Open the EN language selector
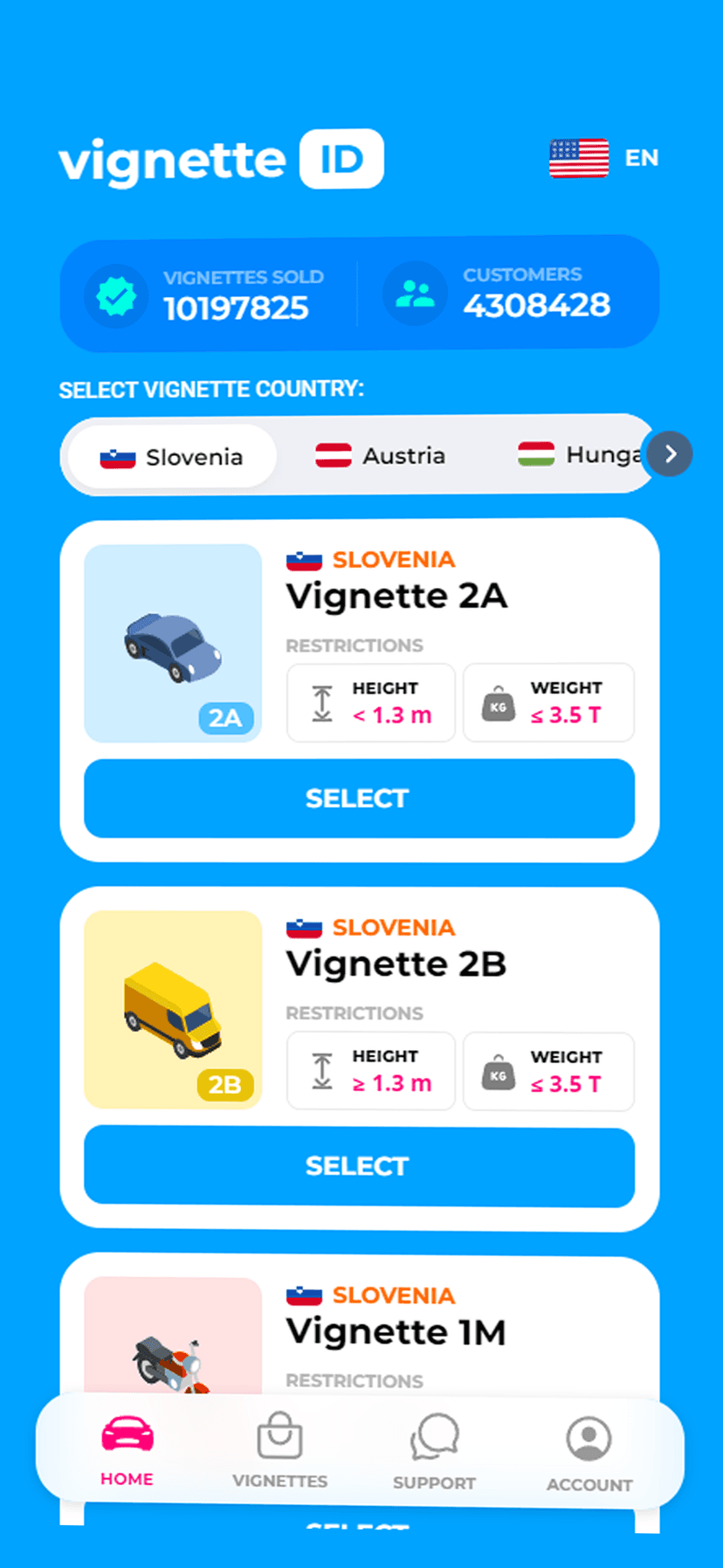 [642, 157]
